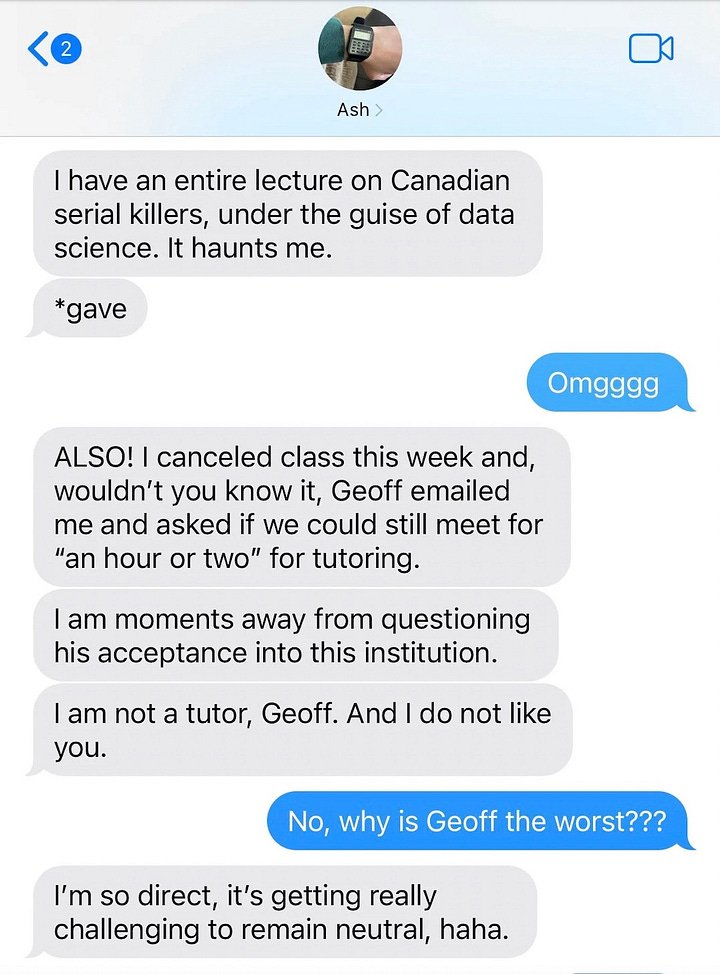Screen dimensions: 720x974
Task: Start a FaceTime video call with Ash
Action: pos(650,48)
